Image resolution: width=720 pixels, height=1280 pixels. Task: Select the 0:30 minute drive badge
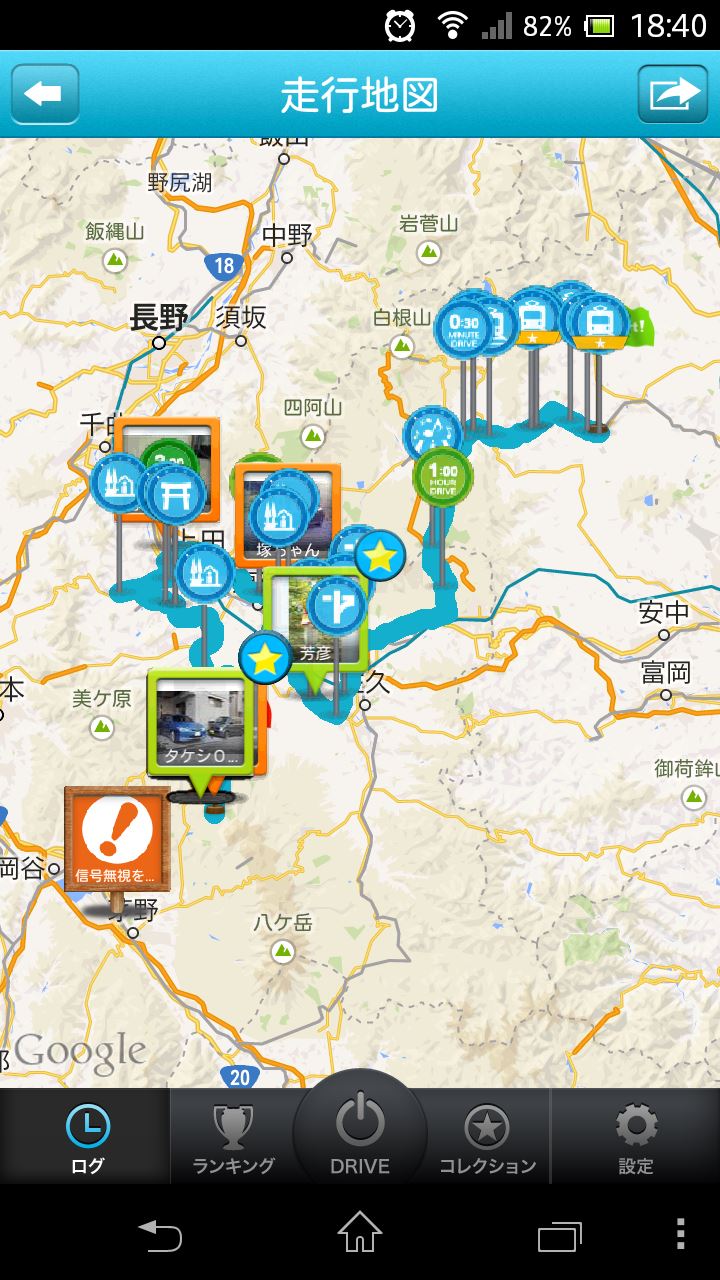click(x=464, y=329)
